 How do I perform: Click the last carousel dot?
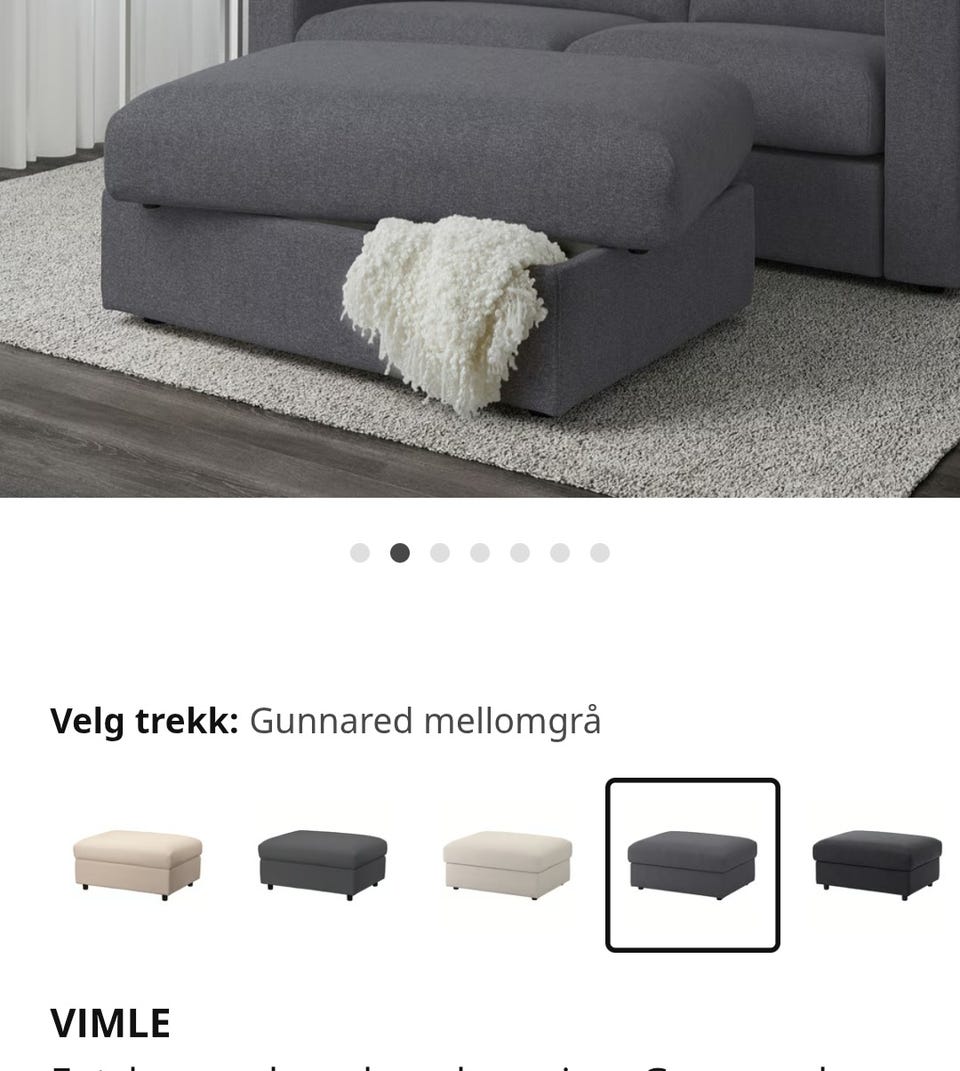(x=599, y=550)
